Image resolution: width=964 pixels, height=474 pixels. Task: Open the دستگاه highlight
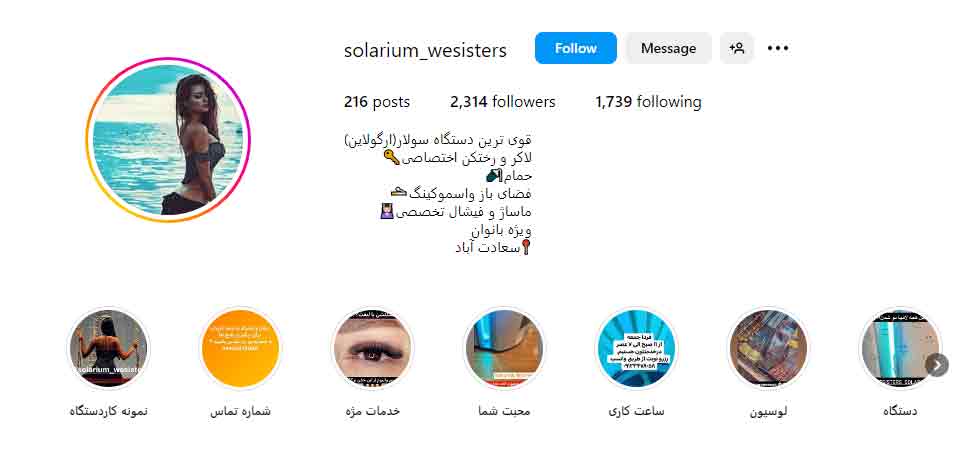897,348
